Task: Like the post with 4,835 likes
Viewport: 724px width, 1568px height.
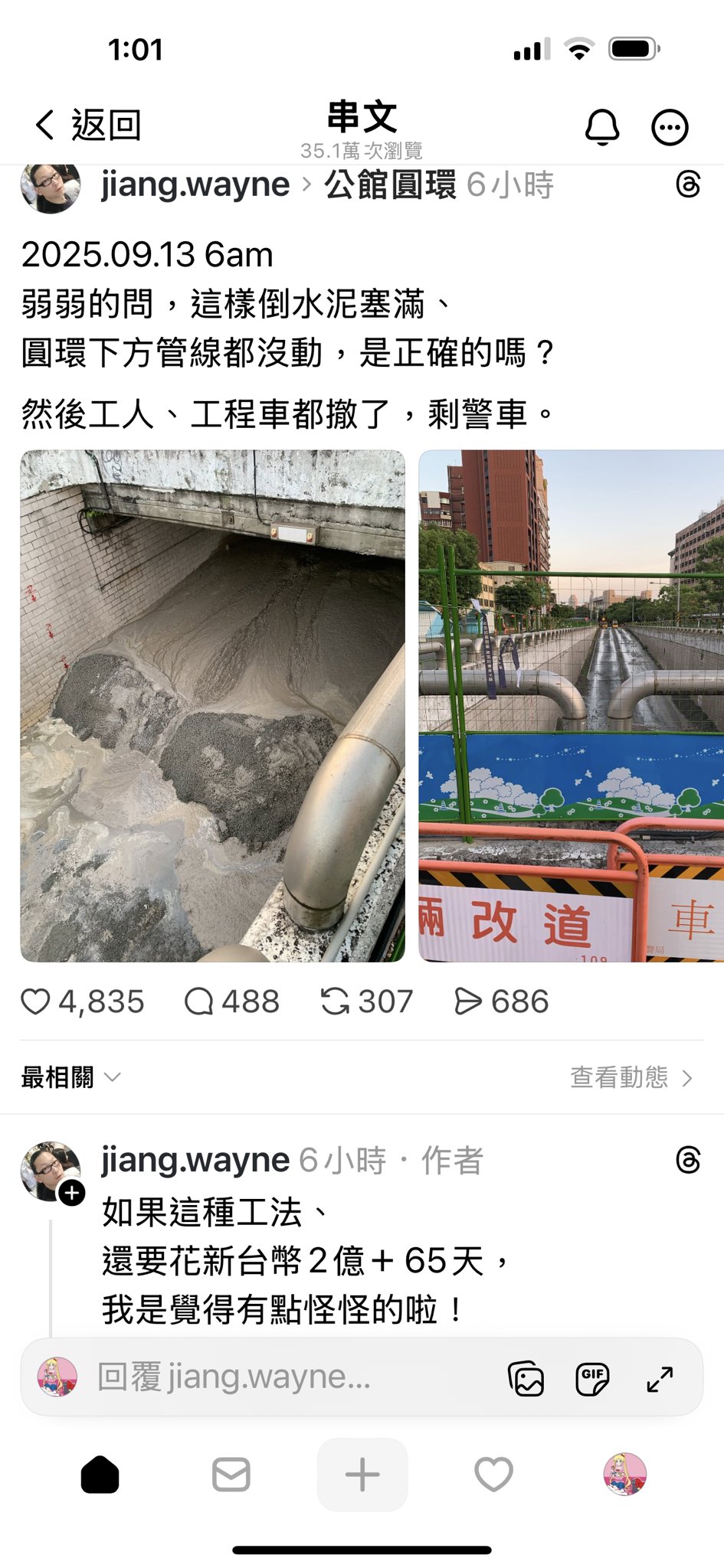Action: [82, 1001]
